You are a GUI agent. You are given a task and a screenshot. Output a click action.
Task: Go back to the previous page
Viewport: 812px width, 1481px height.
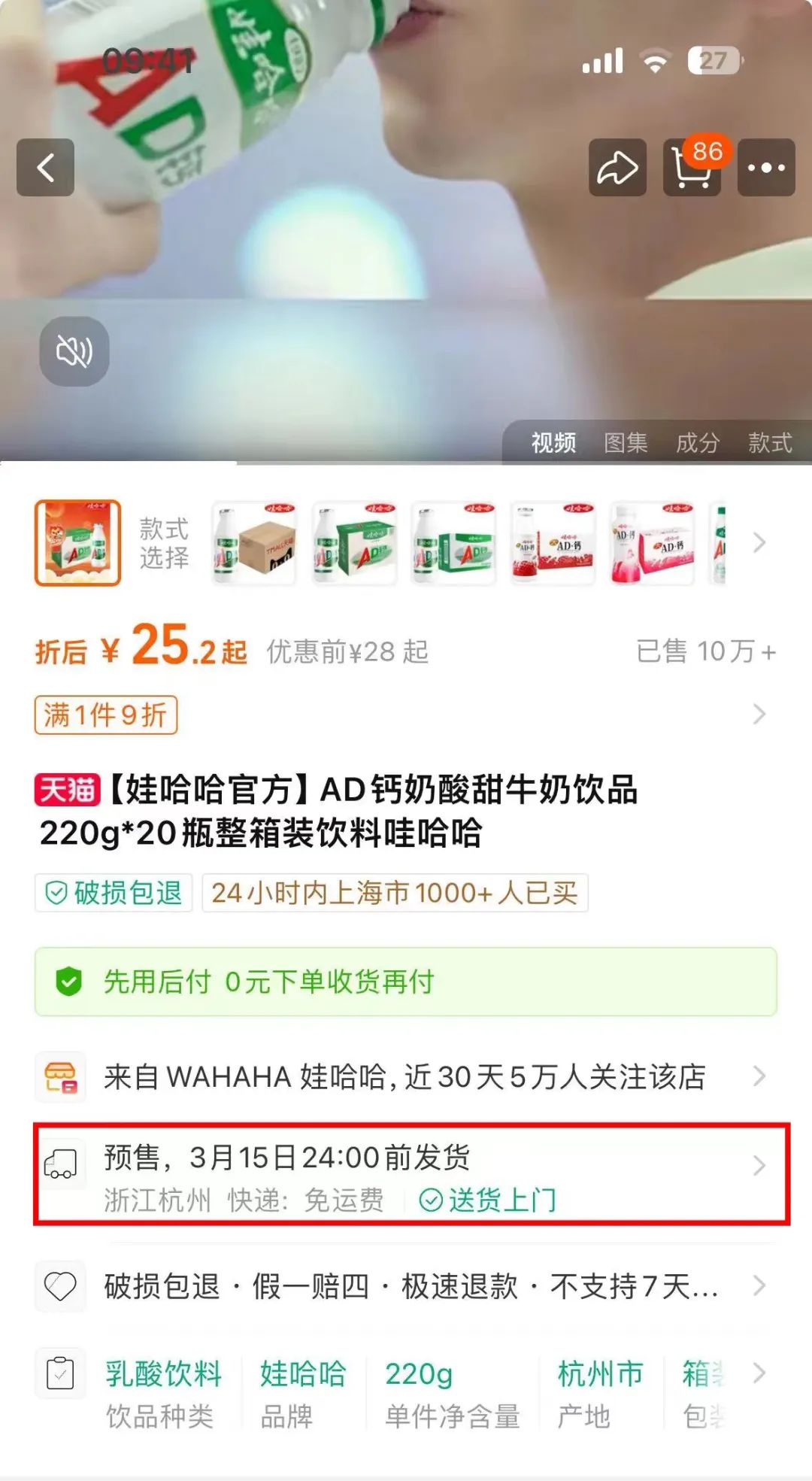tap(45, 167)
